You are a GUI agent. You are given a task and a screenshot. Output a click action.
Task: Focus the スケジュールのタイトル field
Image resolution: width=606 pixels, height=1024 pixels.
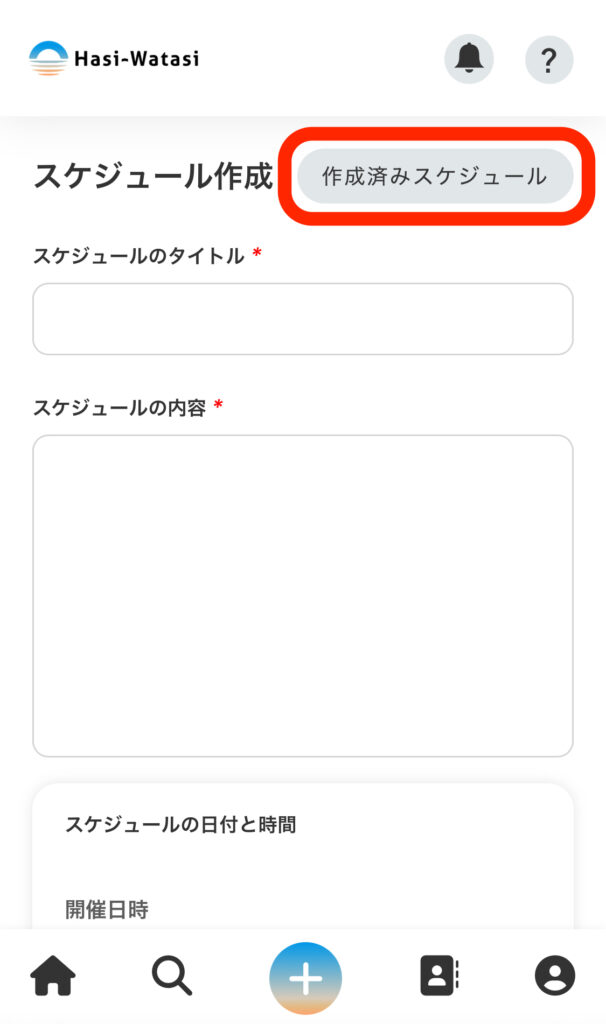[x=302, y=319]
